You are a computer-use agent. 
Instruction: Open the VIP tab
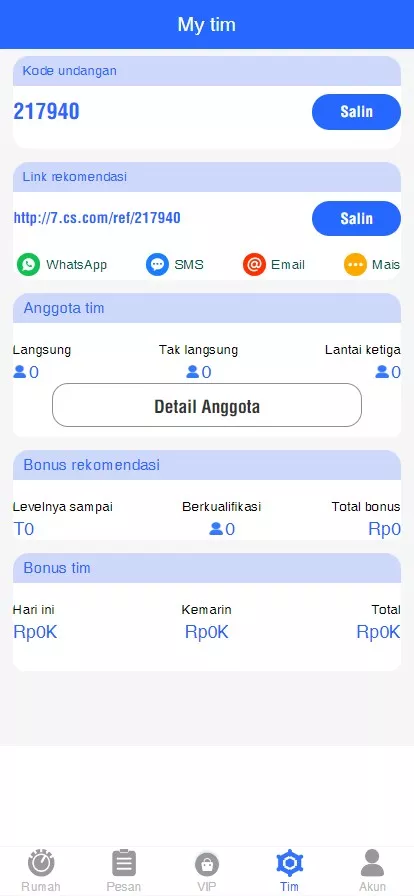[x=207, y=871]
